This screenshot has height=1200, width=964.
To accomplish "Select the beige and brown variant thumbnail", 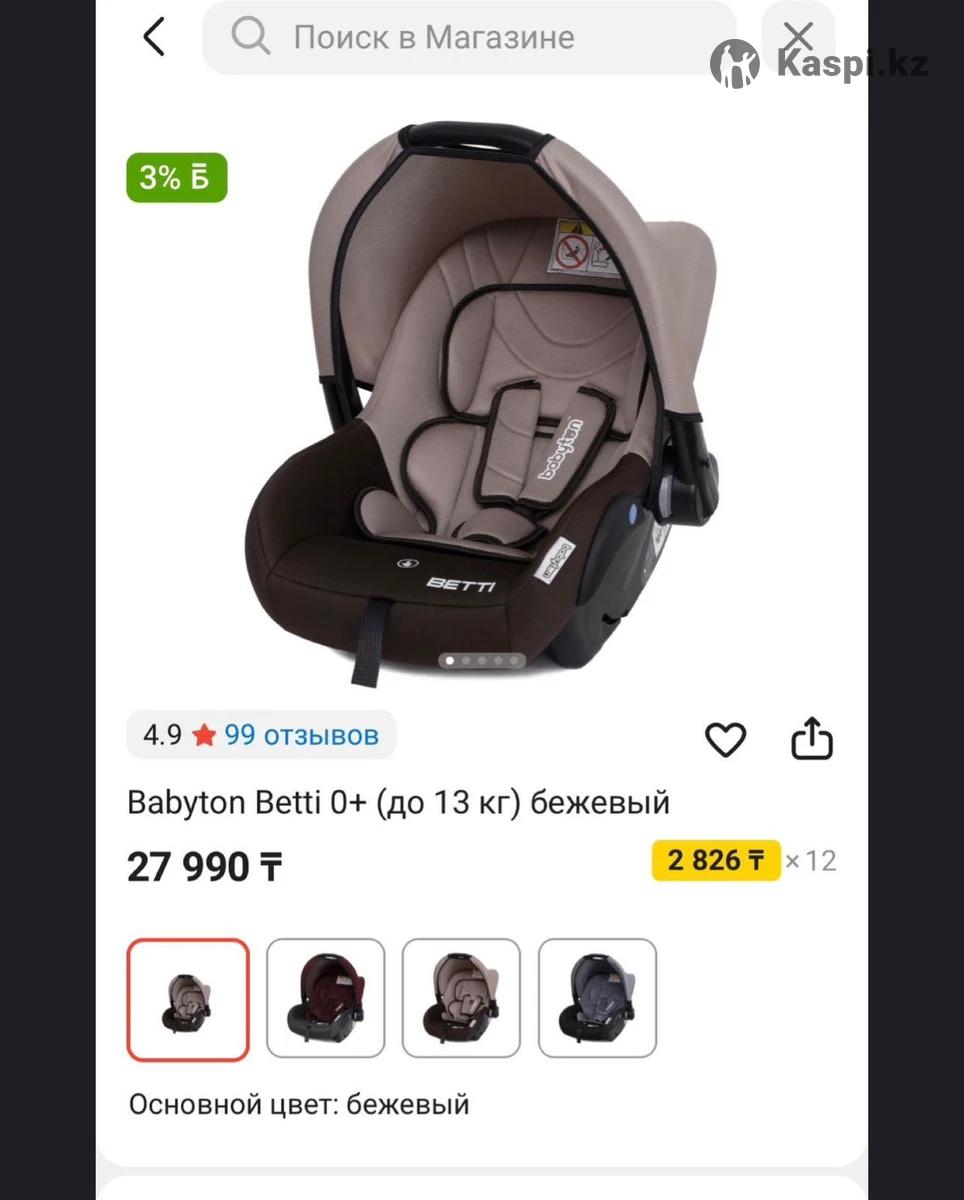I will tap(461, 998).
